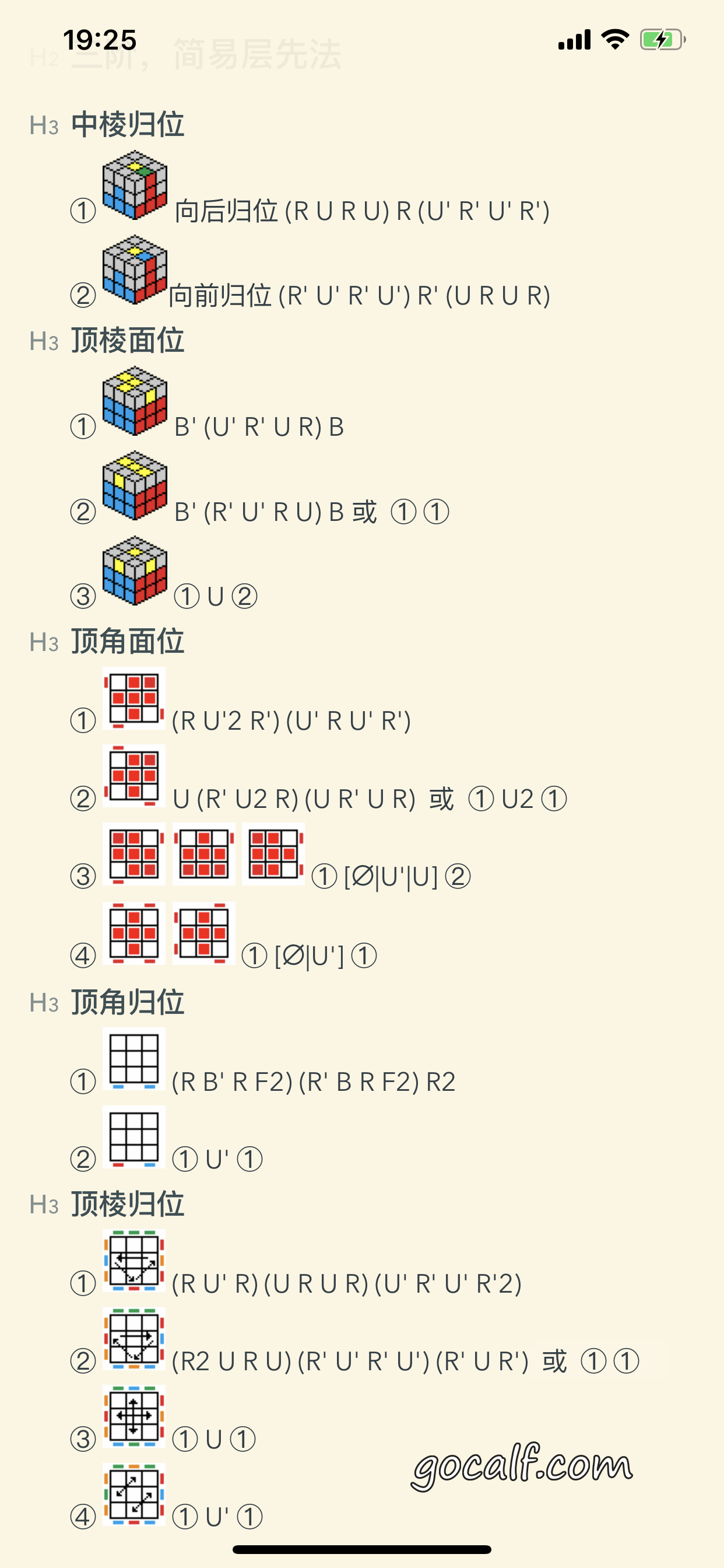Tap the H3 marker beside 中棱归位
Image resolution: width=724 pixels, height=1568 pixels.
(x=44, y=125)
